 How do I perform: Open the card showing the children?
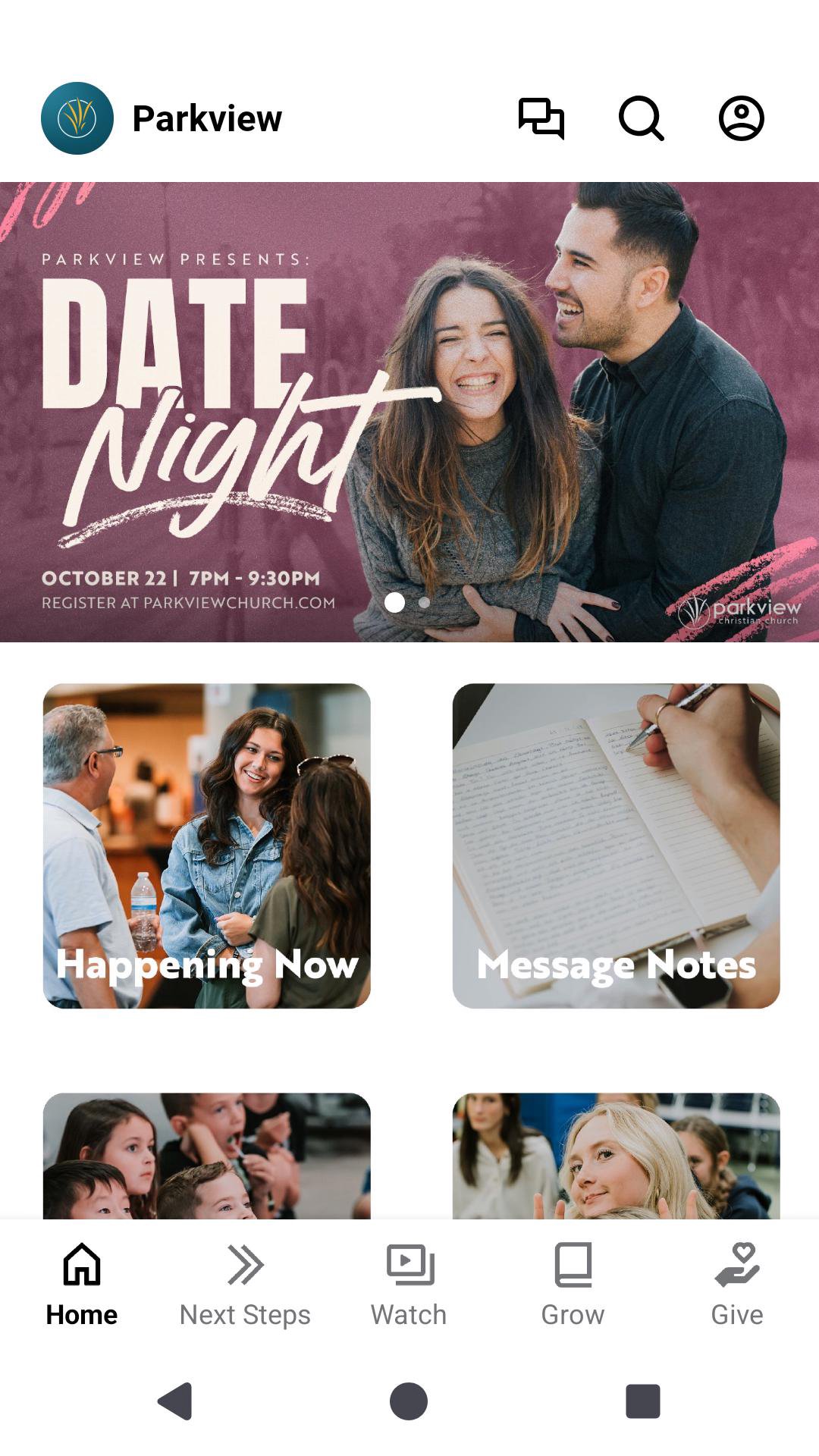tap(206, 1155)
